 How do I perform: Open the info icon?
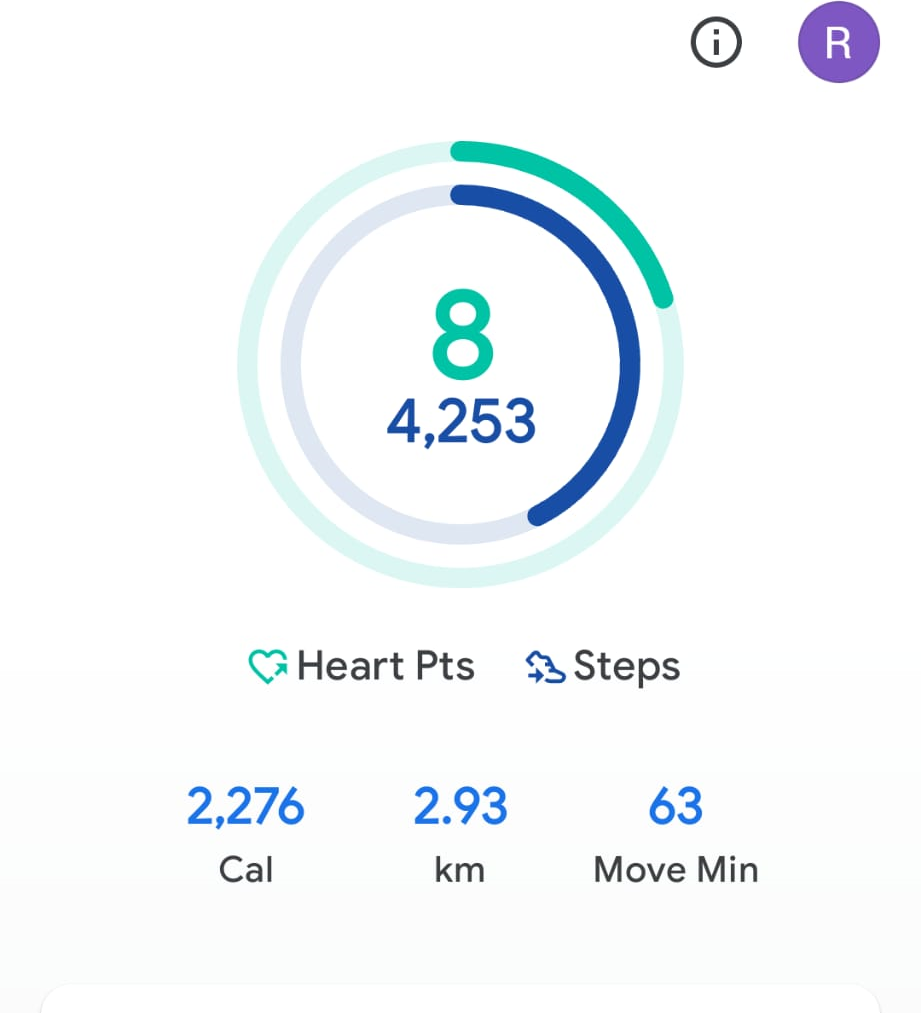pos(716,43)
